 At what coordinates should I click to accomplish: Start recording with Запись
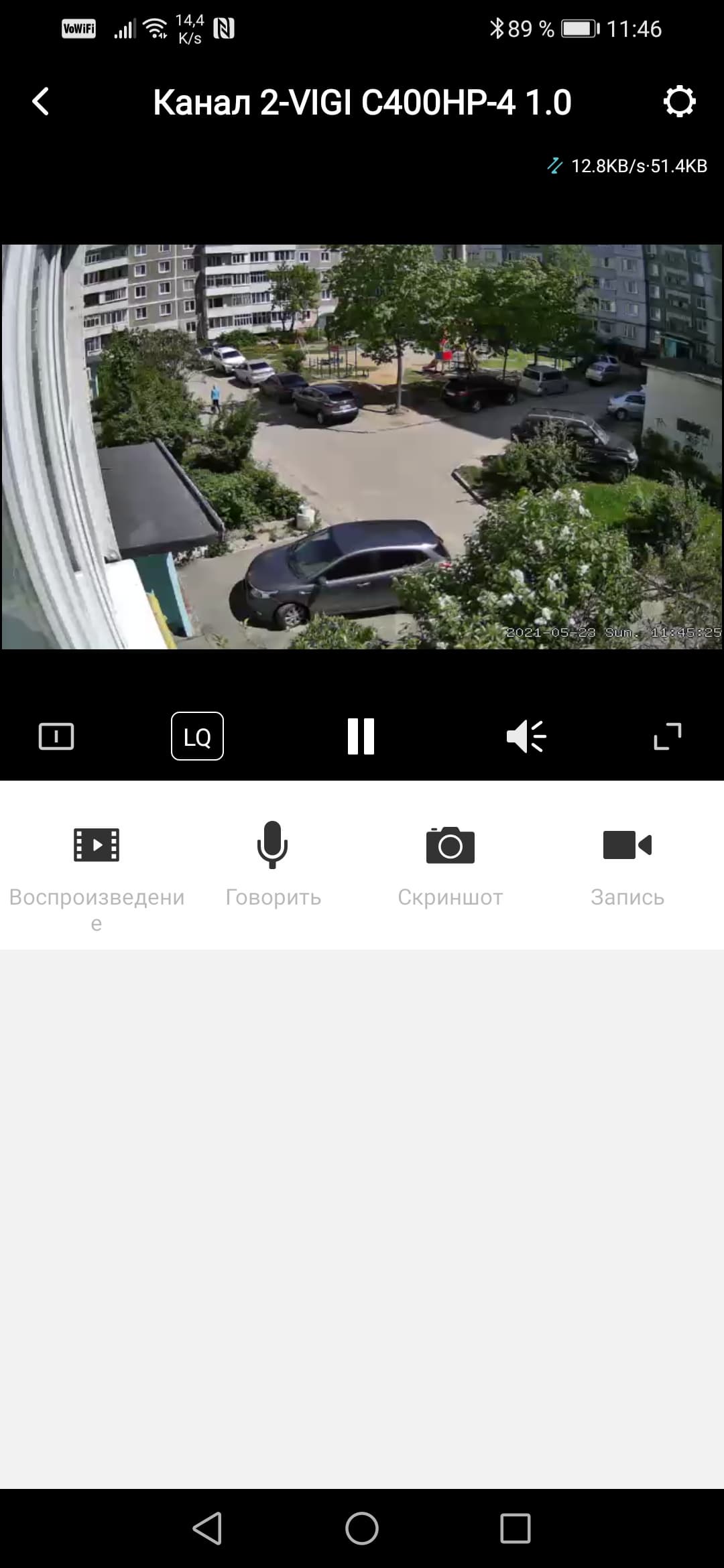pos(627,864)
